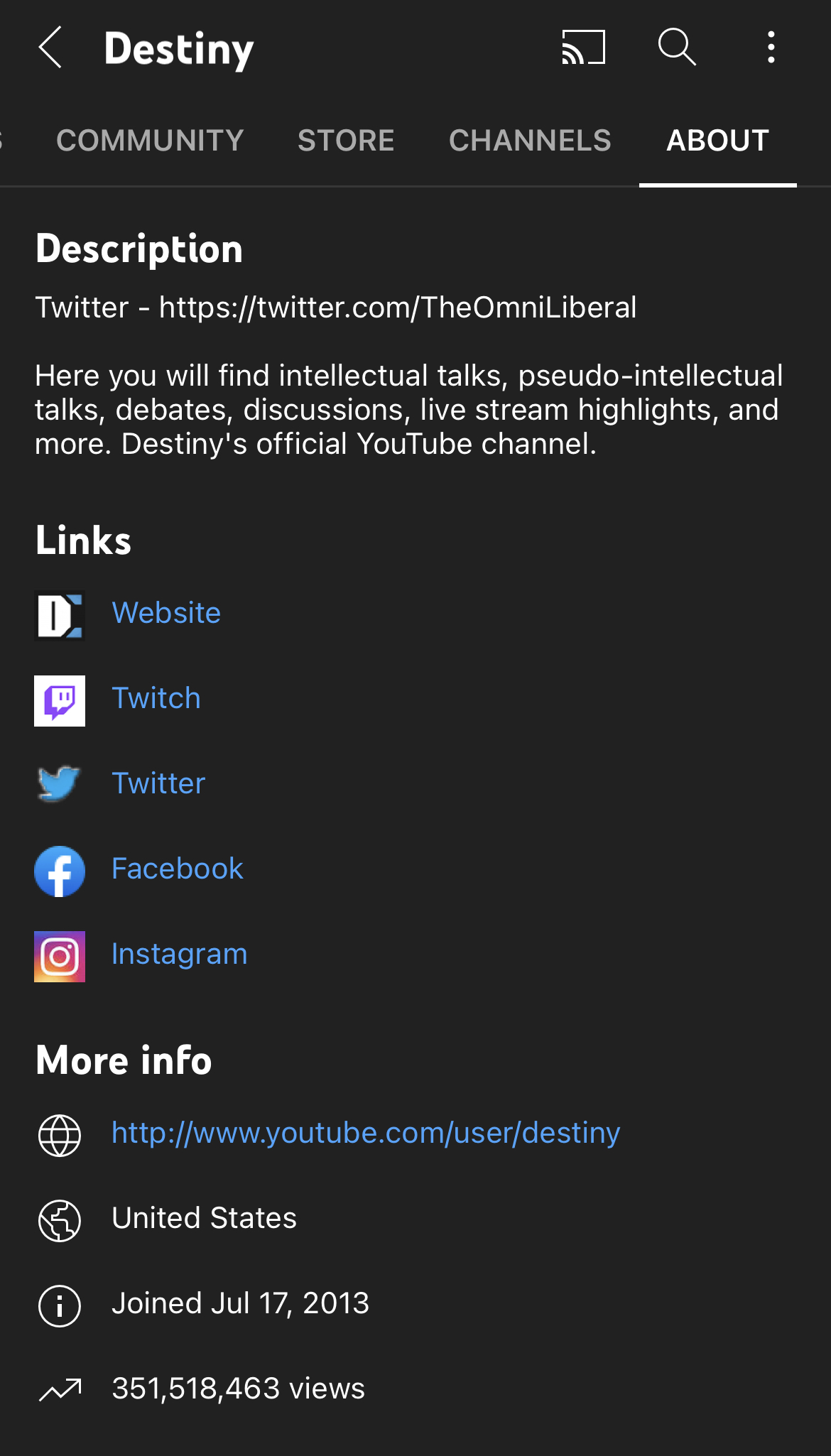Search within the Destiny channel
The image size is (831, 1456).
click(677, 48)
